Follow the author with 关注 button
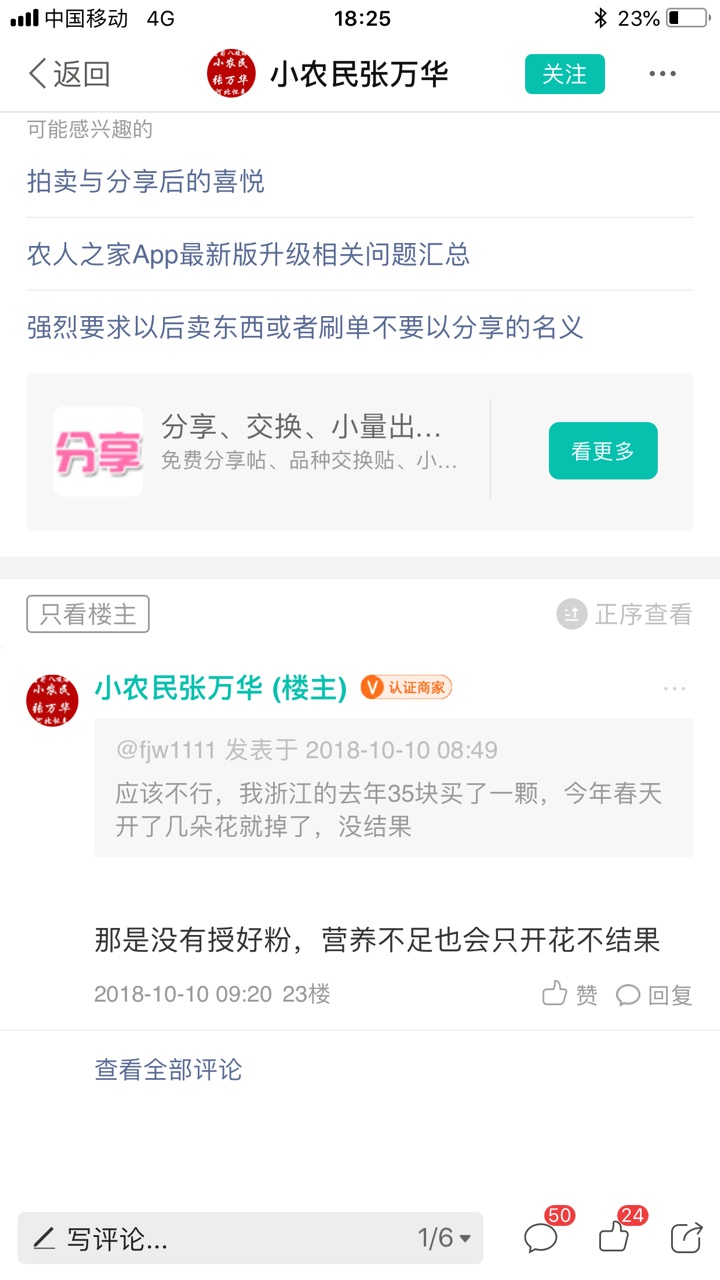720x1280 pixels. point(565,74)
